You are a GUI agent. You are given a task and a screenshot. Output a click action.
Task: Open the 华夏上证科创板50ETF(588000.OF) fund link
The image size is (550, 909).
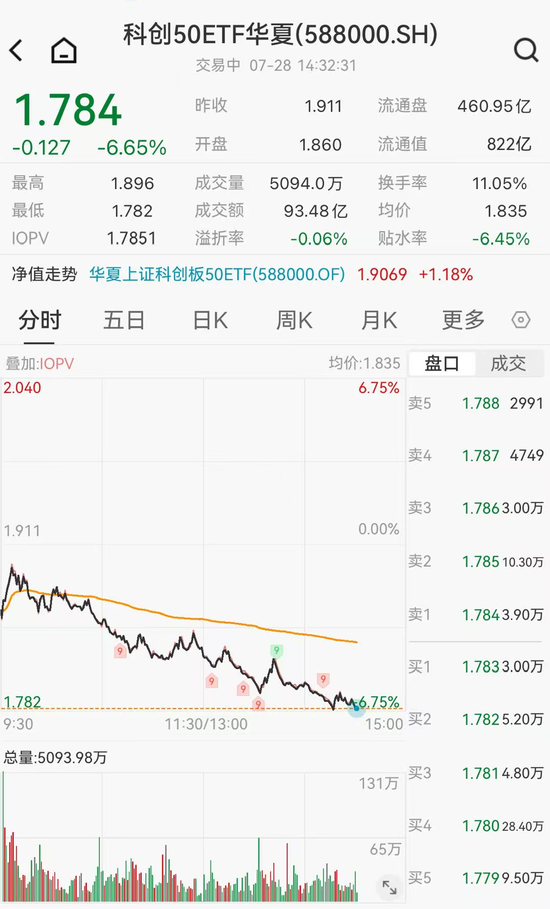click(x=217, y=274)
